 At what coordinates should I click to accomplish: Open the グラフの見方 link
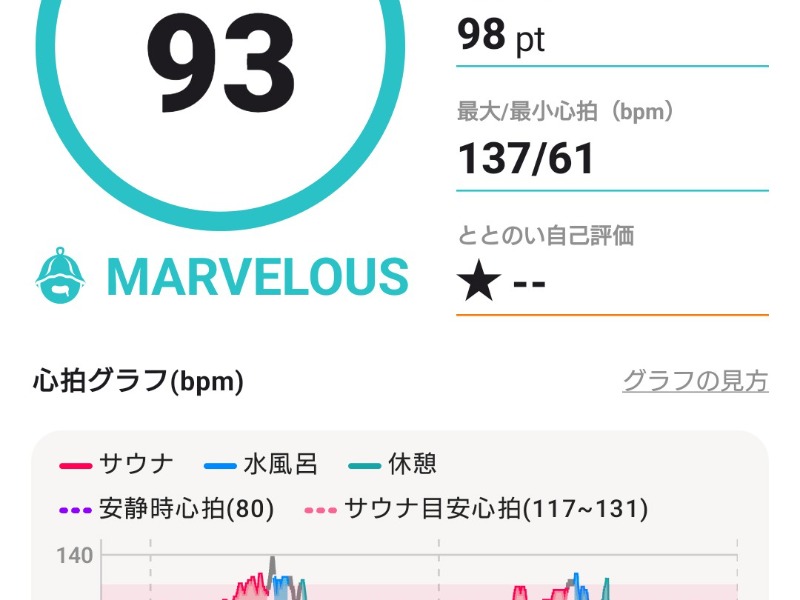pyautogui.click(x=695, y=381)
